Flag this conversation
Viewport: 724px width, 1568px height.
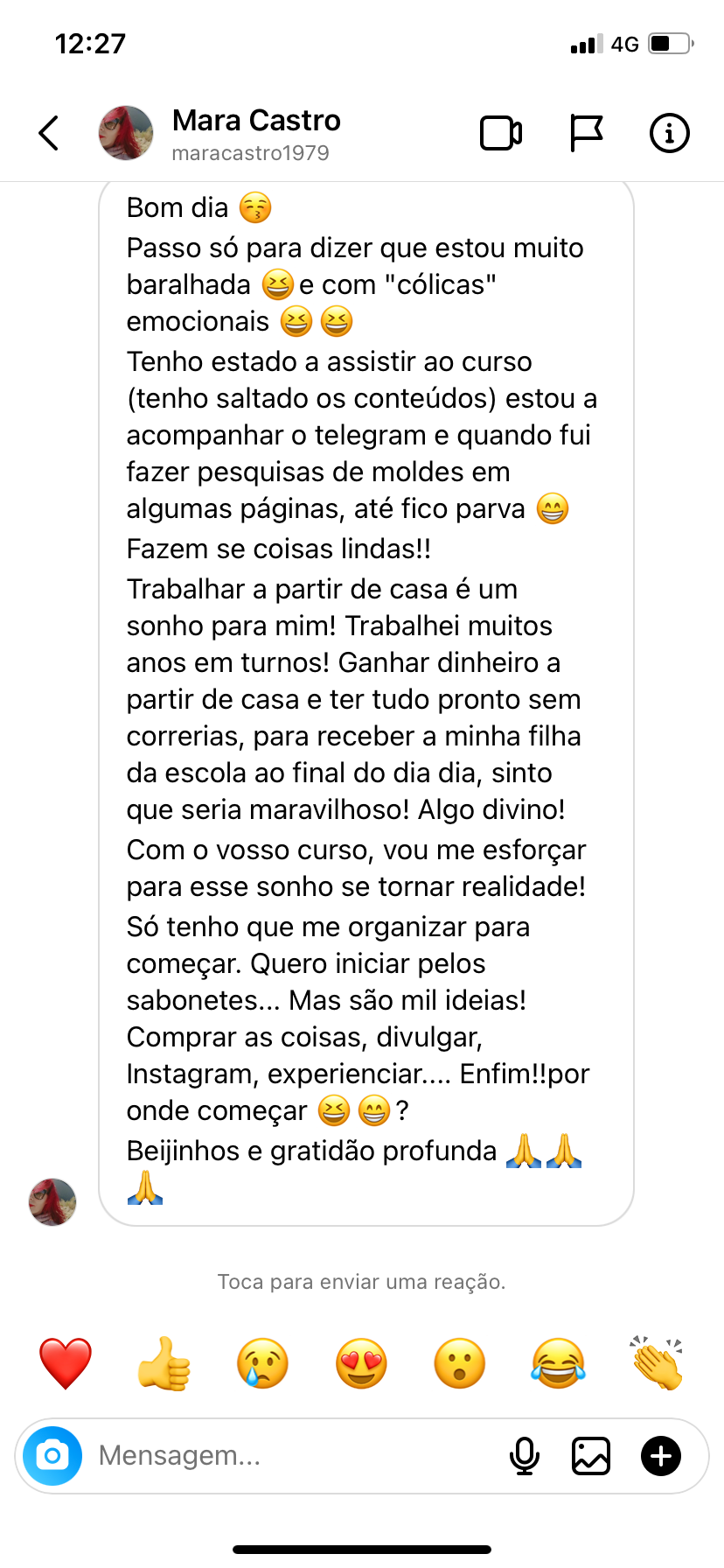click(x=586, y=133)
